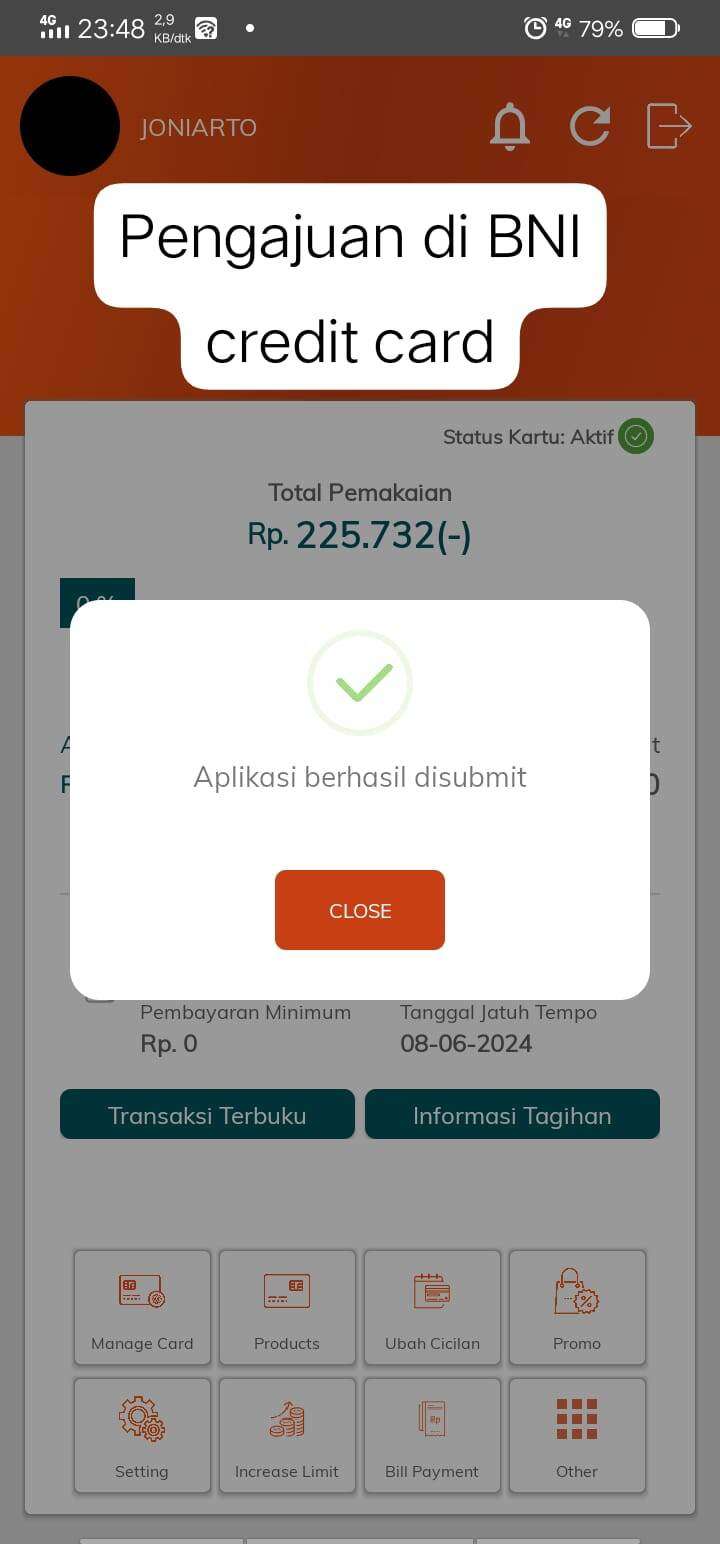
Task: Open the notifications bell
Action: [x=510, y=127]
